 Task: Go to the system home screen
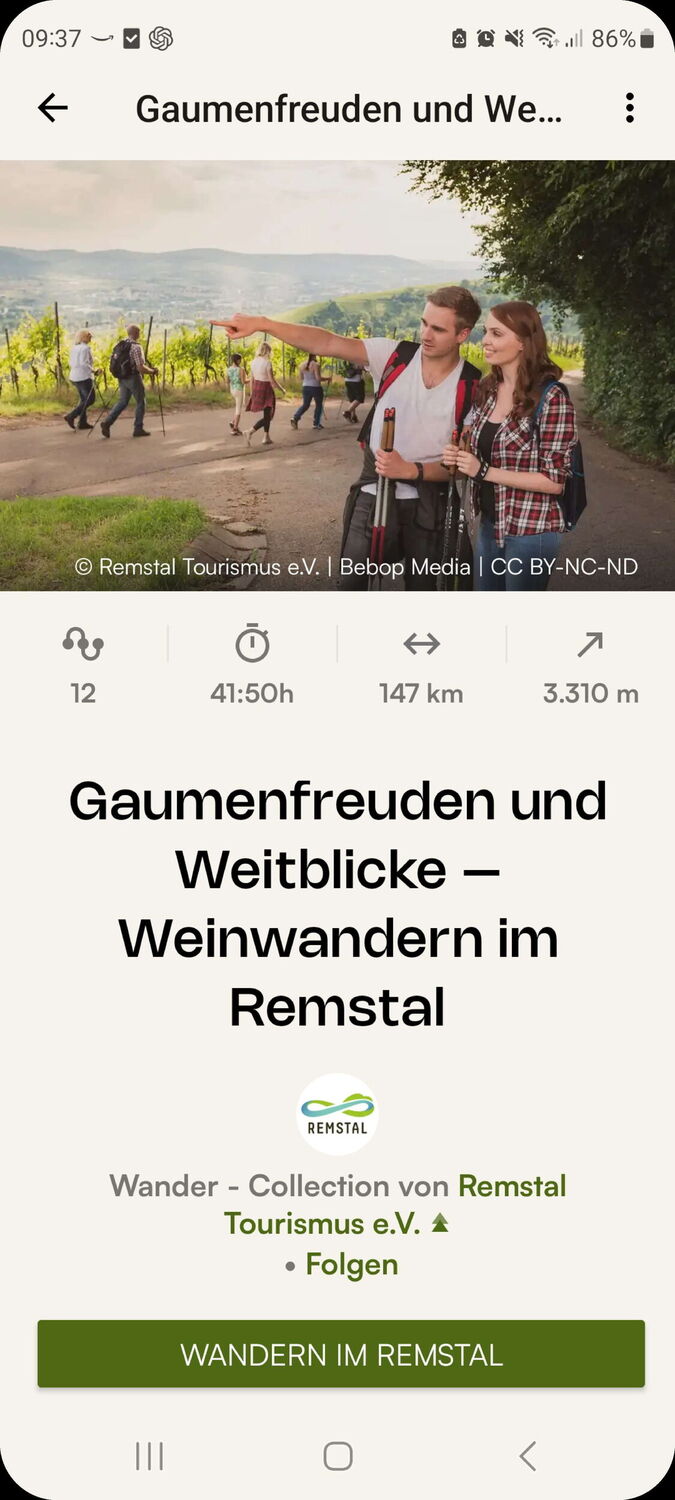pos(338,1456)
